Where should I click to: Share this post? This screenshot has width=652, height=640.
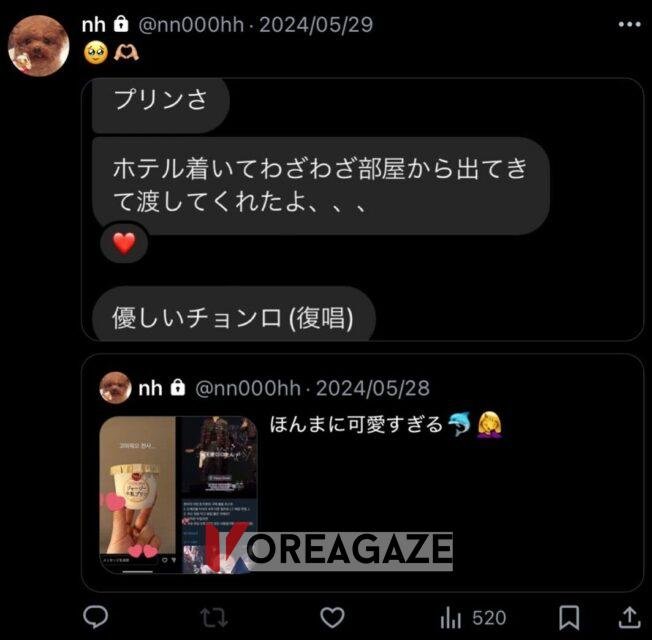click(x=630, y=616)
